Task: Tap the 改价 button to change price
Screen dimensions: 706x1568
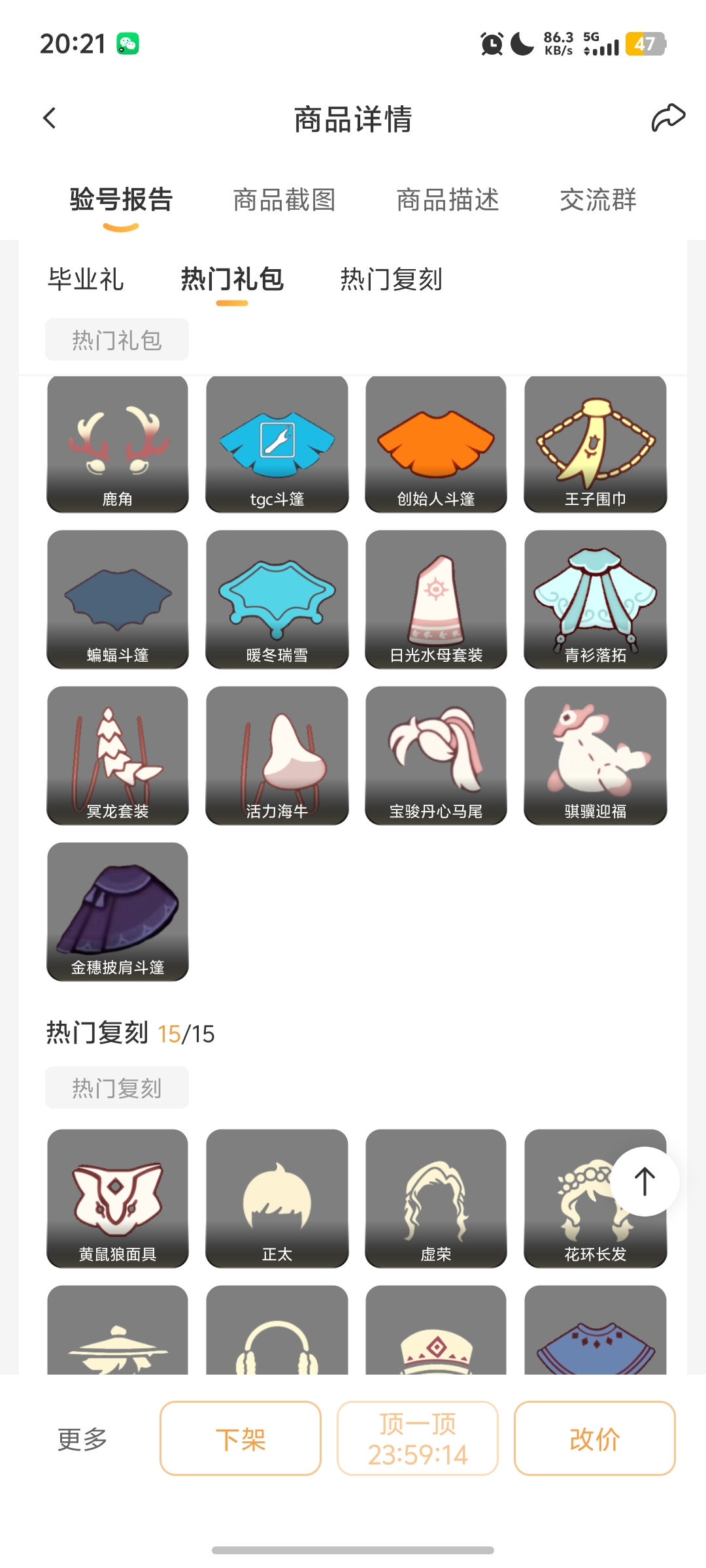Action: (594, 1438)
